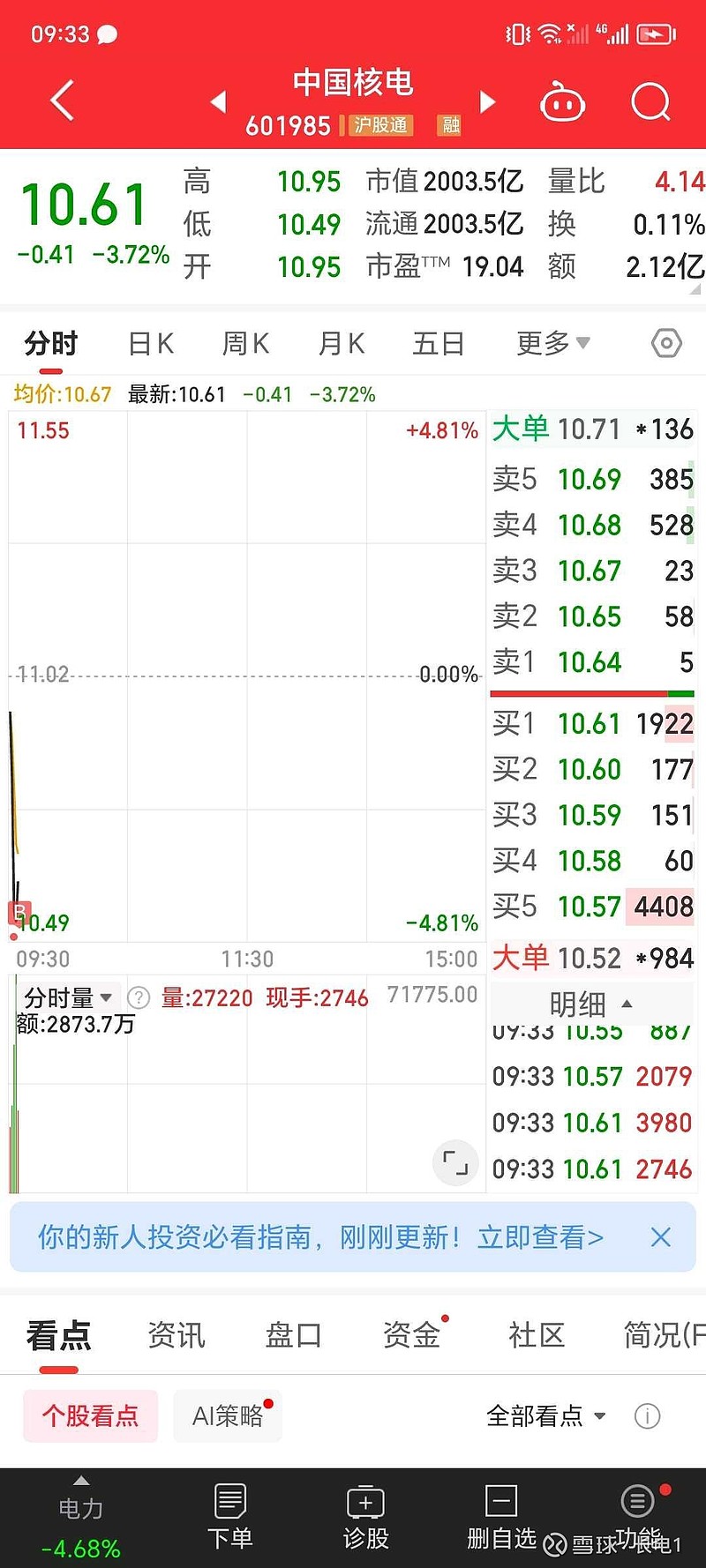Select the AI策略 chip
The width and height of the screenshot is (706, 1568).
coord(228,1416)
